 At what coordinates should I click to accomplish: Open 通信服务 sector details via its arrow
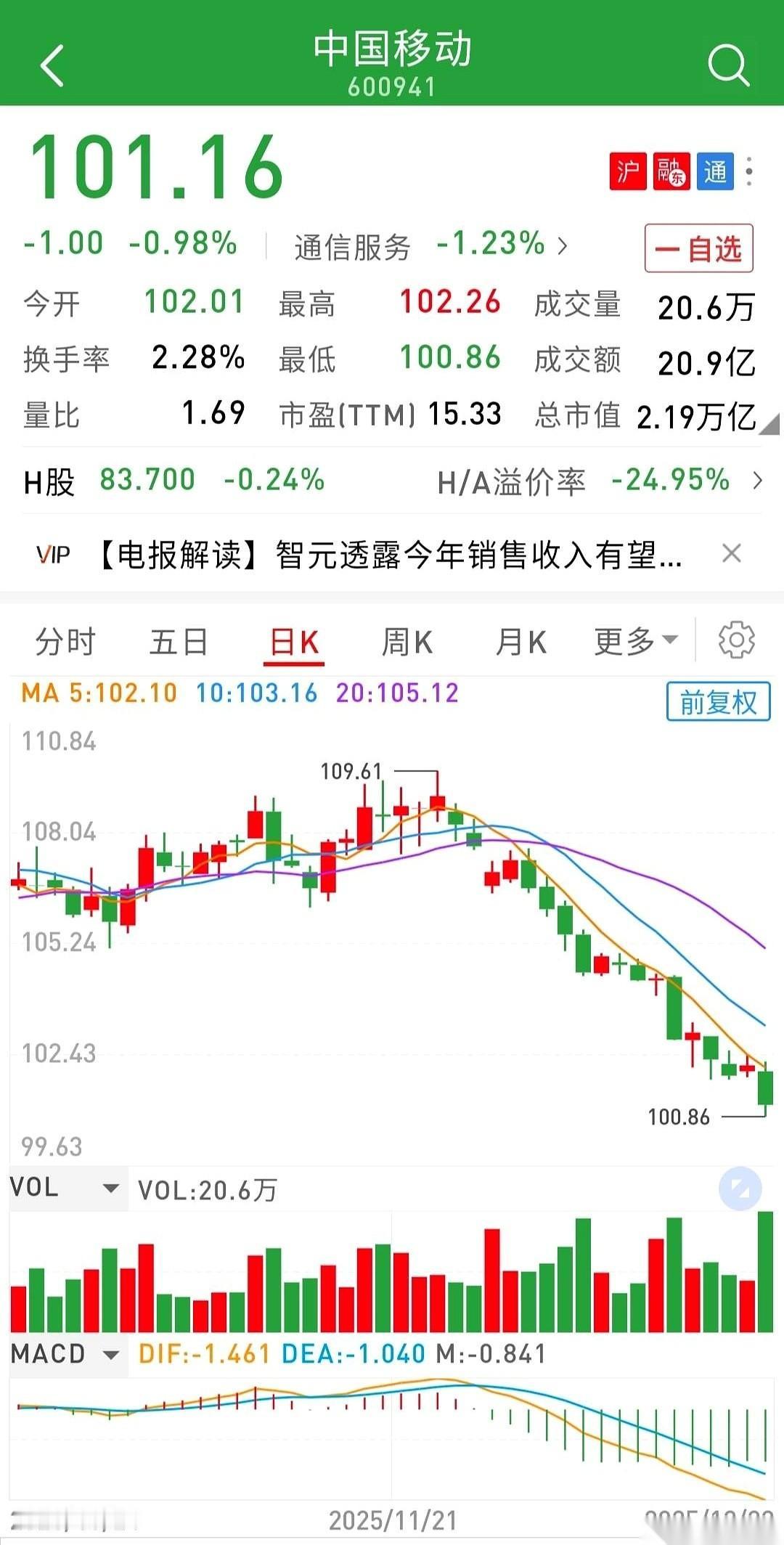point(563,247)
